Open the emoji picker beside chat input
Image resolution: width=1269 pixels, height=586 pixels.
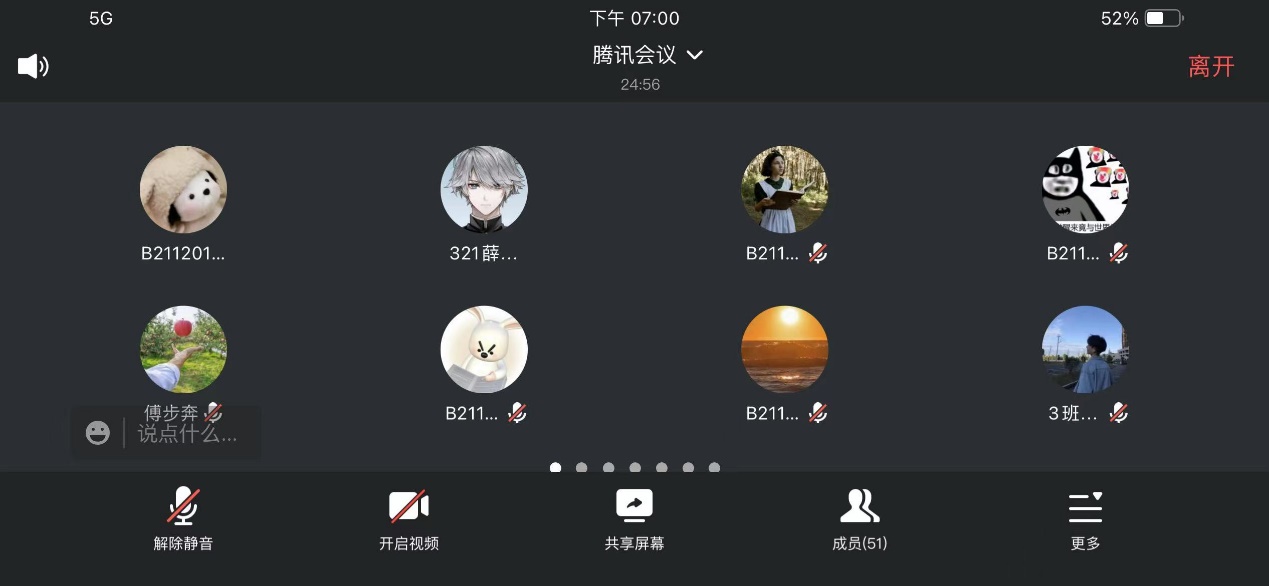(x=97, y=433)
